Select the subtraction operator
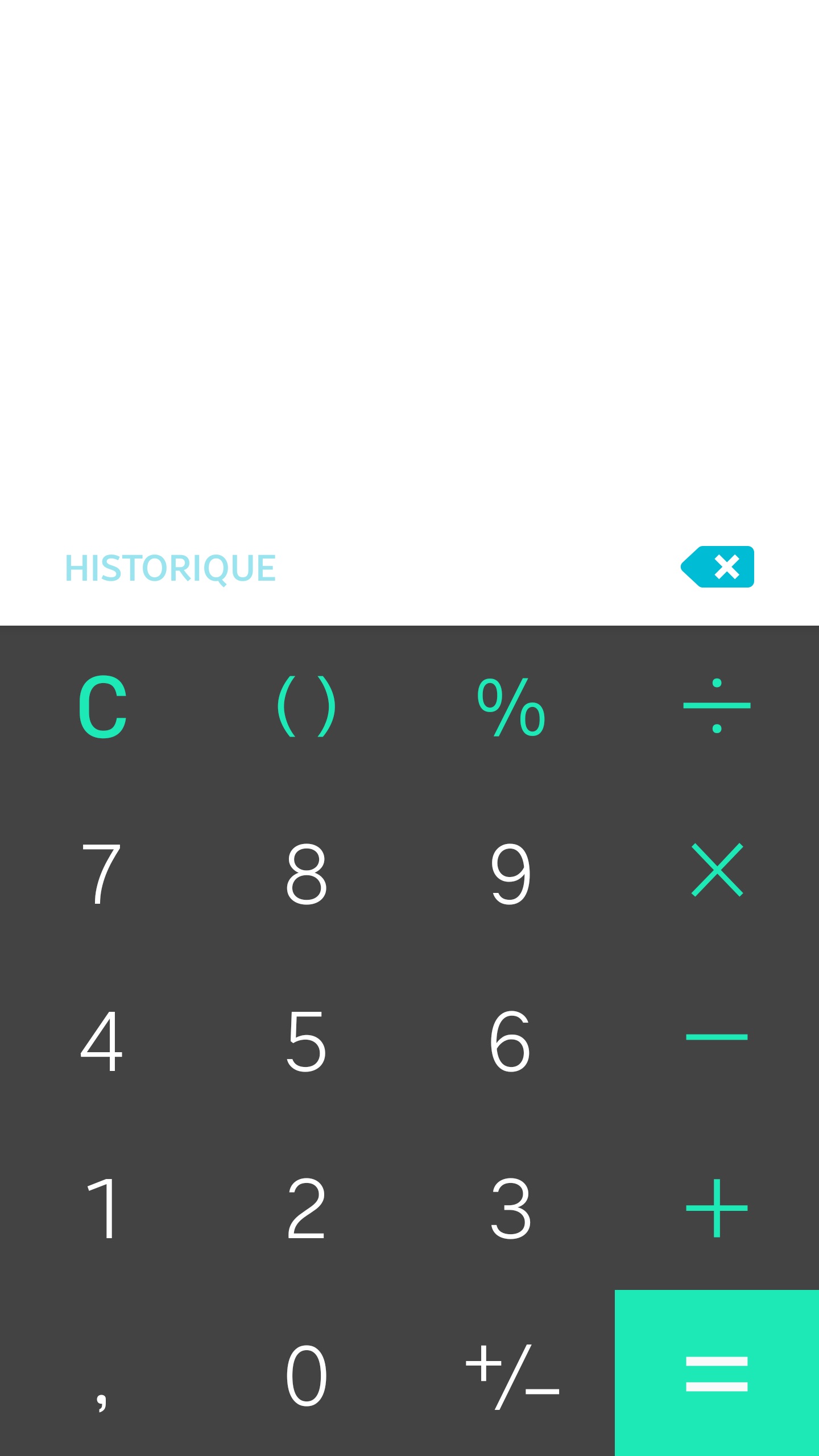 [x=717, y=1037]
